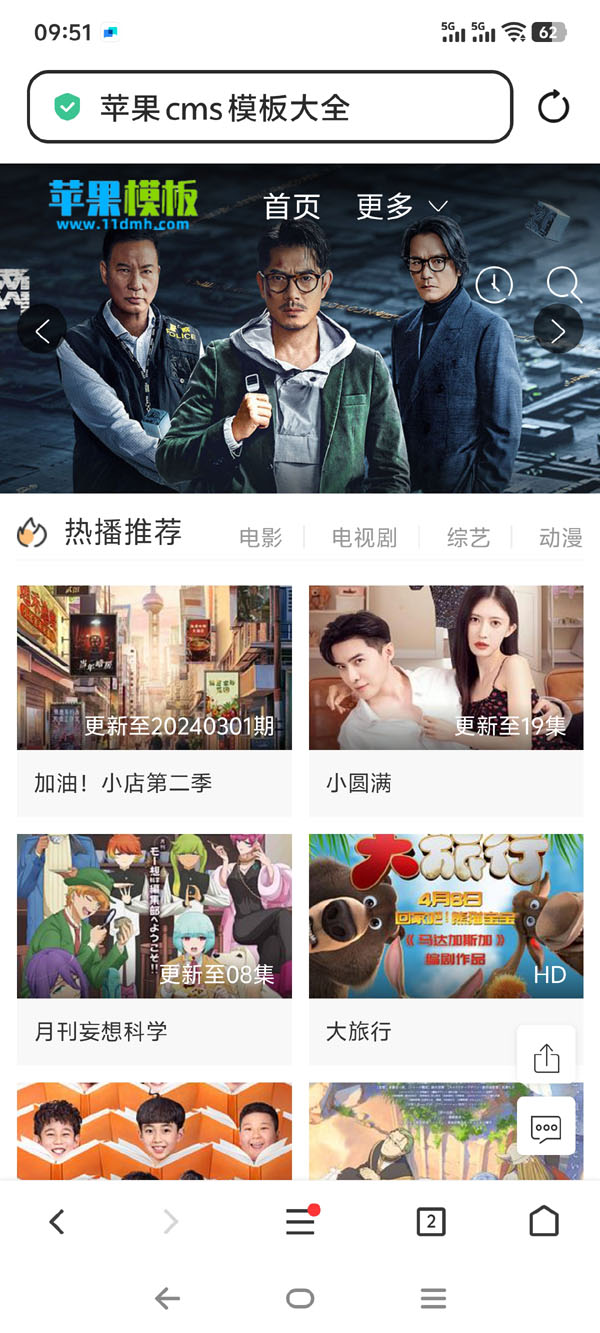Go to the 首页 tab
This screenshot has height=1333, width=600.
[x=291, y=207]
